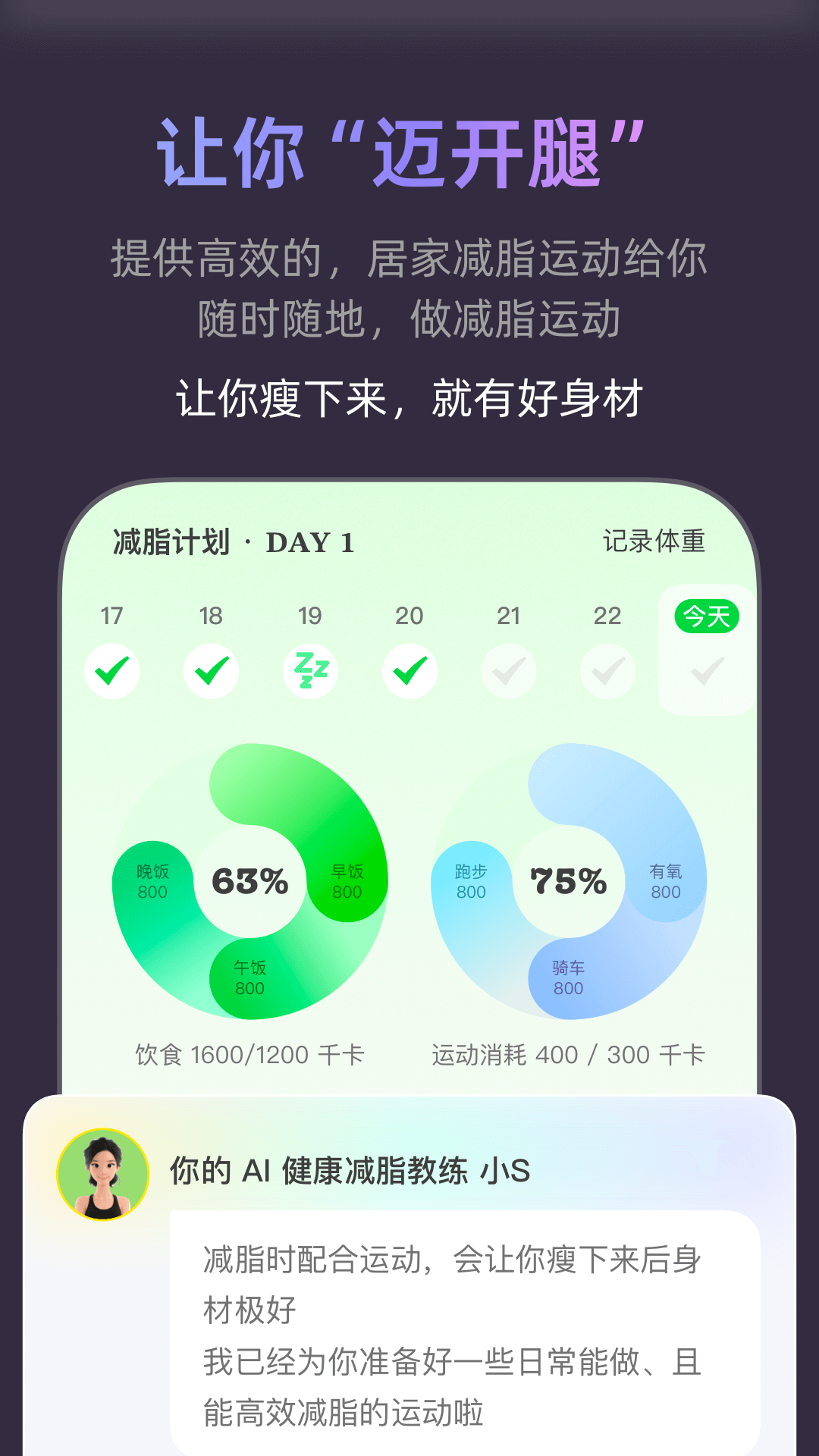This screenshot has width=819, height=1456.
Task: Switch to the 今天 date tab
Action: point(705,616)
